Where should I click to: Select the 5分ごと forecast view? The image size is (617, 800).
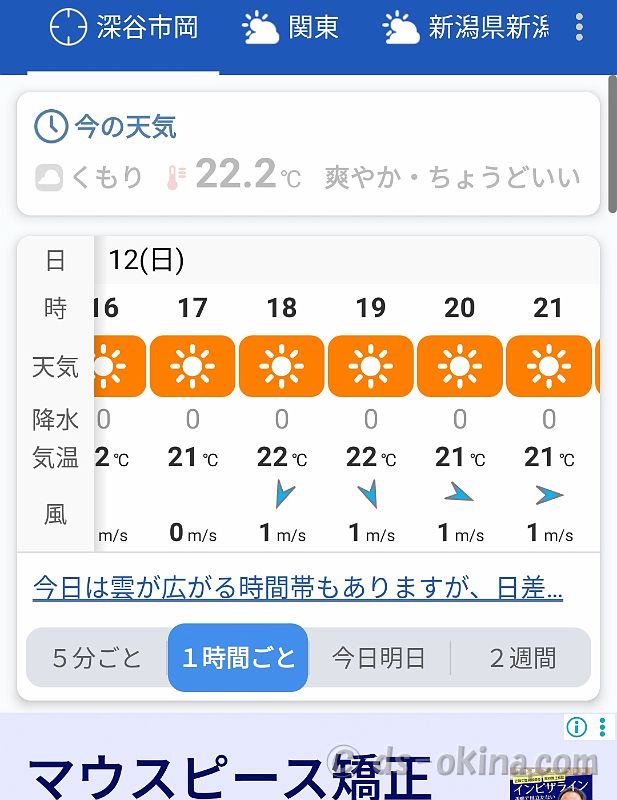point(97,658)
